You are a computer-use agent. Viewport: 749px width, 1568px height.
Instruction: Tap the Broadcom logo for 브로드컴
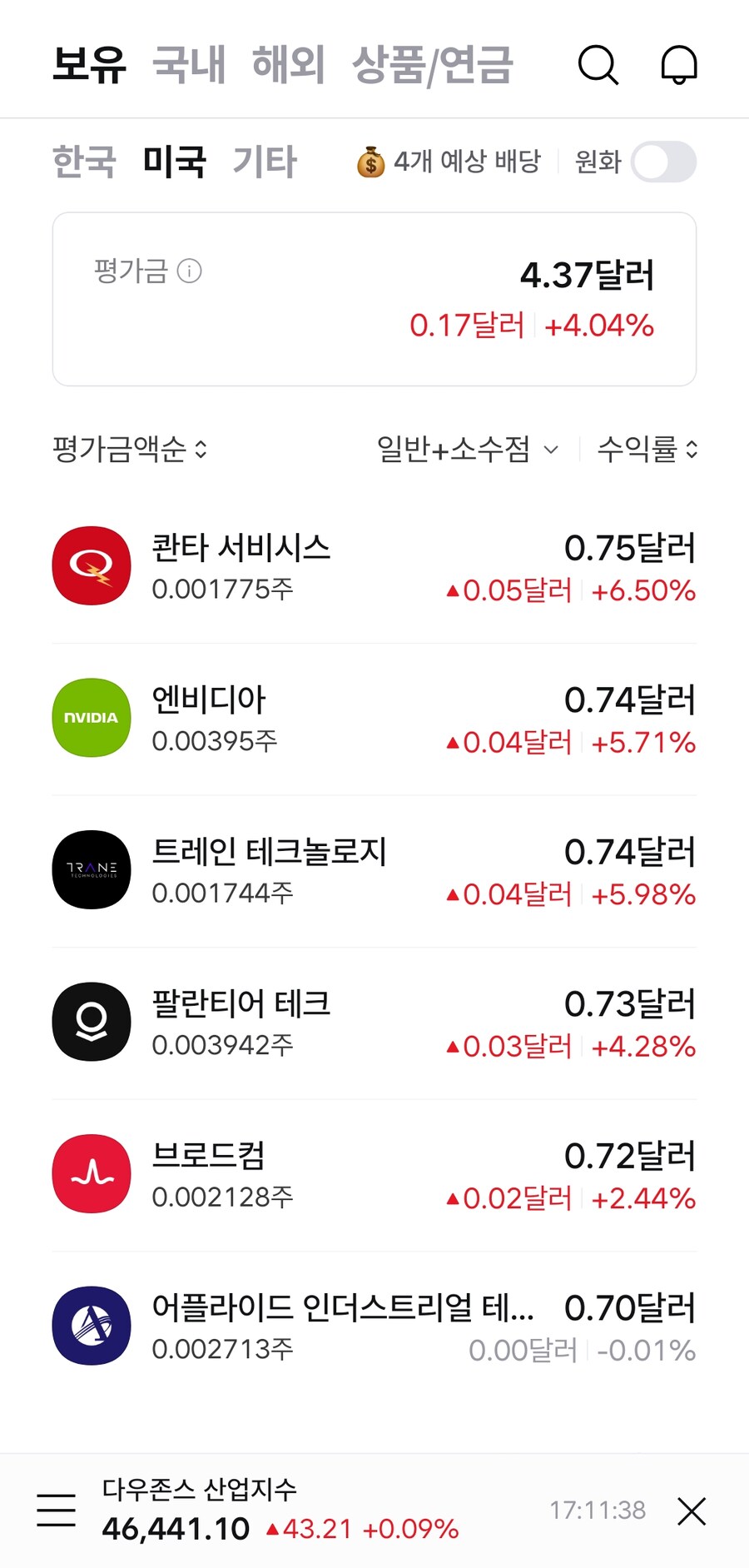click(92, 1174)
